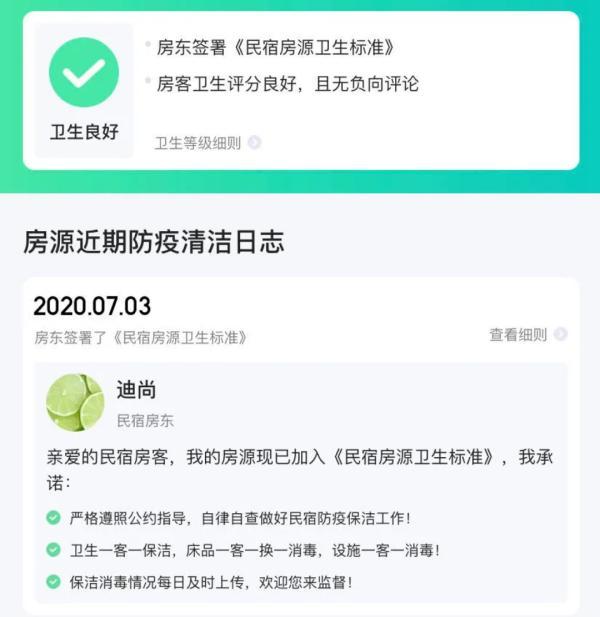The image size is (600, 617).
Task: Open 卫生等级细则 details link
Action: [x=206, y=143]
